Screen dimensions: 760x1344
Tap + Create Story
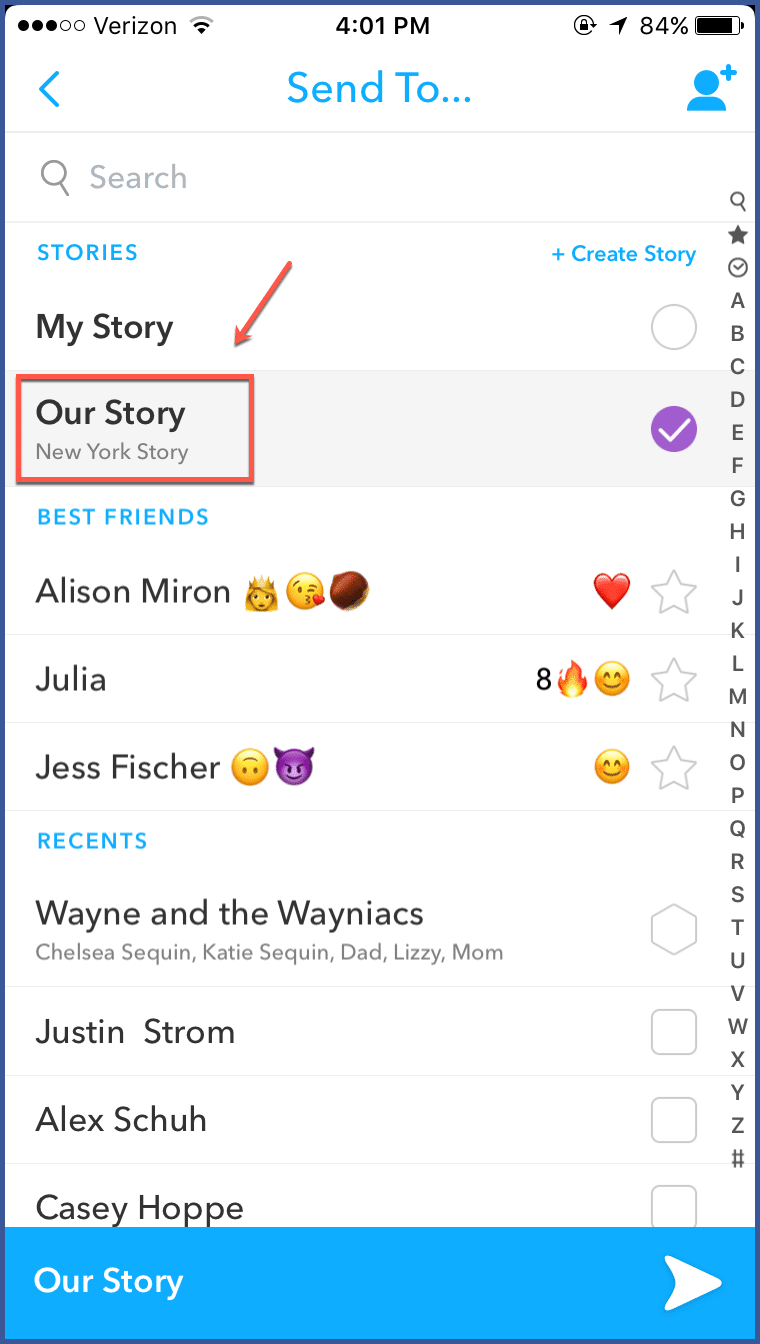pos(623,254)
